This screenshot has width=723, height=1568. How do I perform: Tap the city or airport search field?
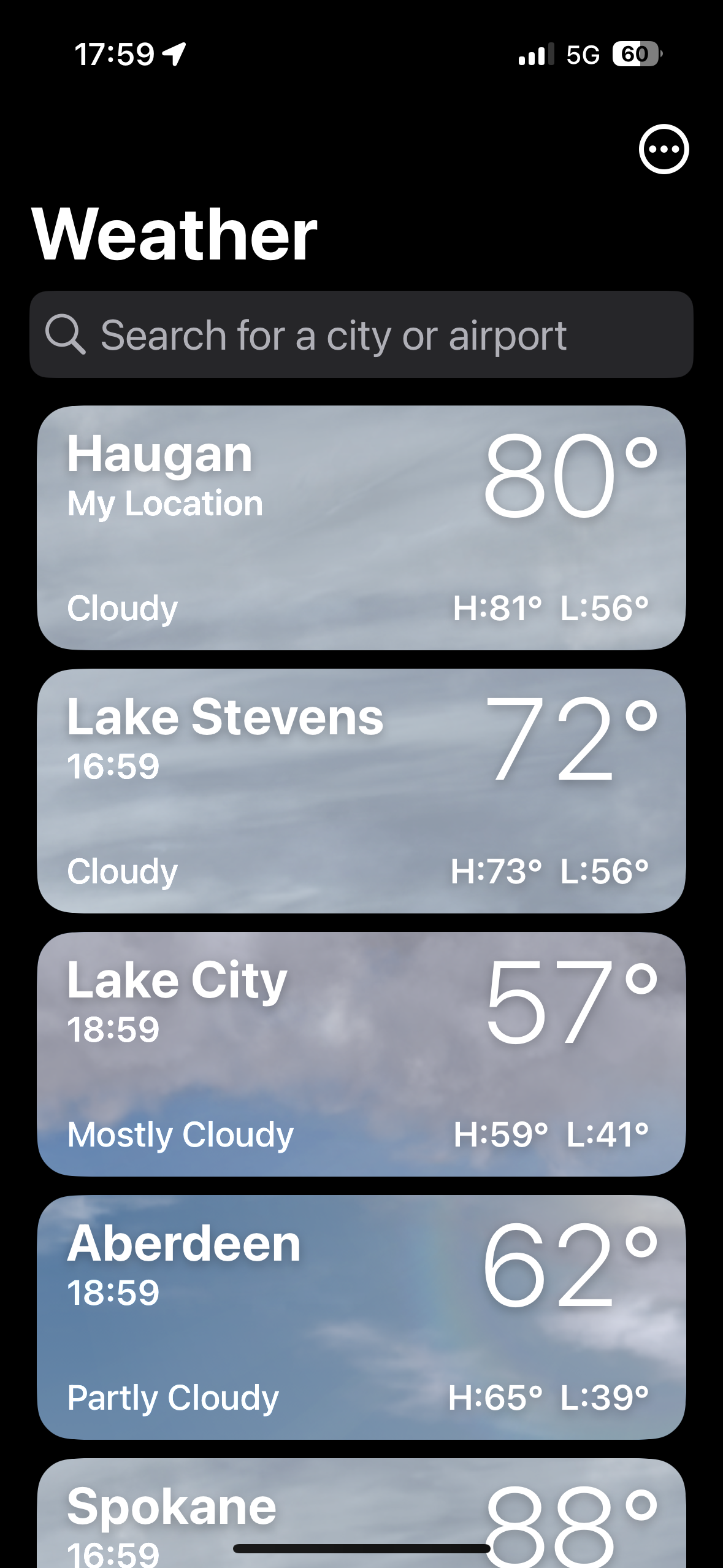pos(361,335)
